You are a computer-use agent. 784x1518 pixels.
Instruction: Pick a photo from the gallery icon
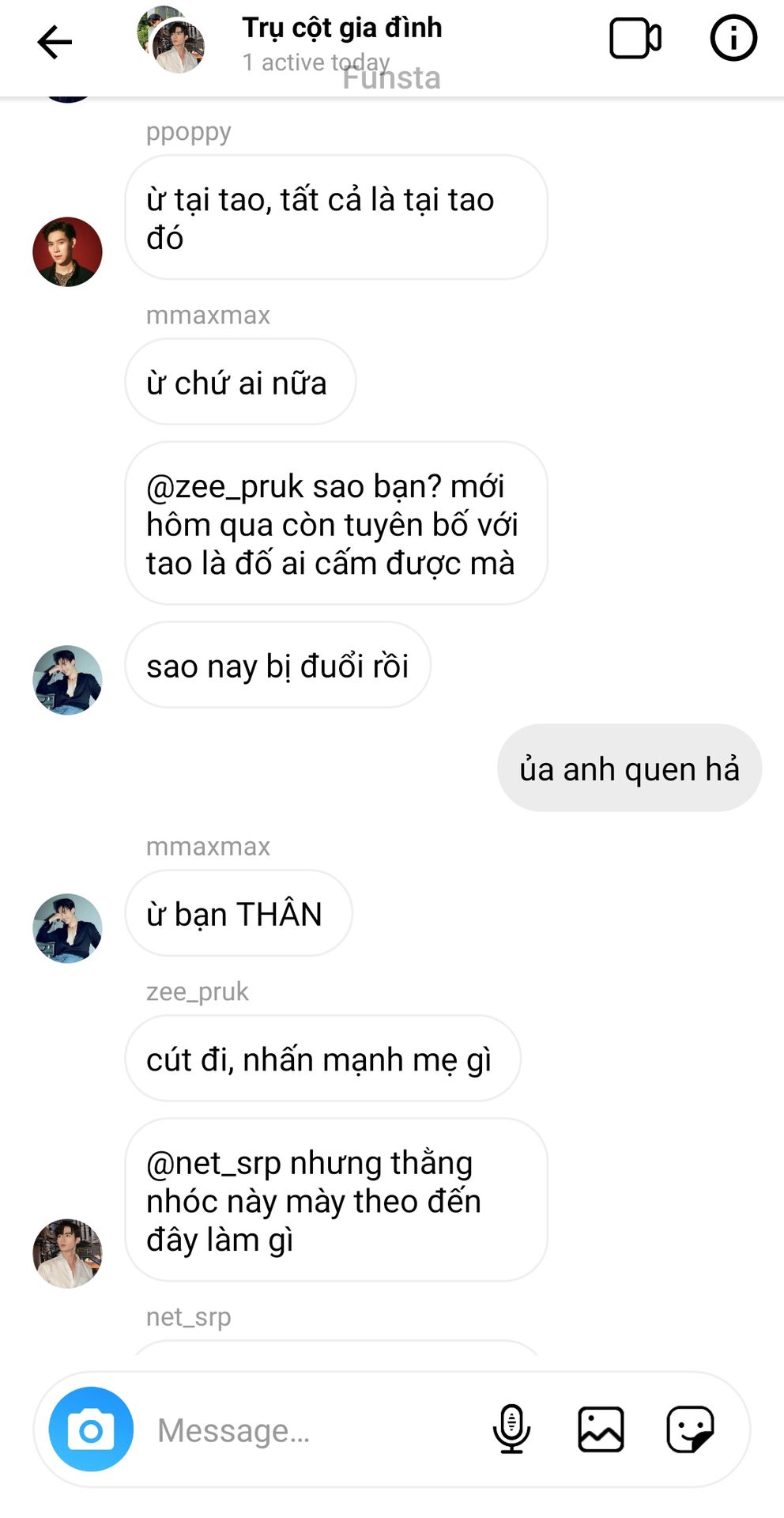601,1429
